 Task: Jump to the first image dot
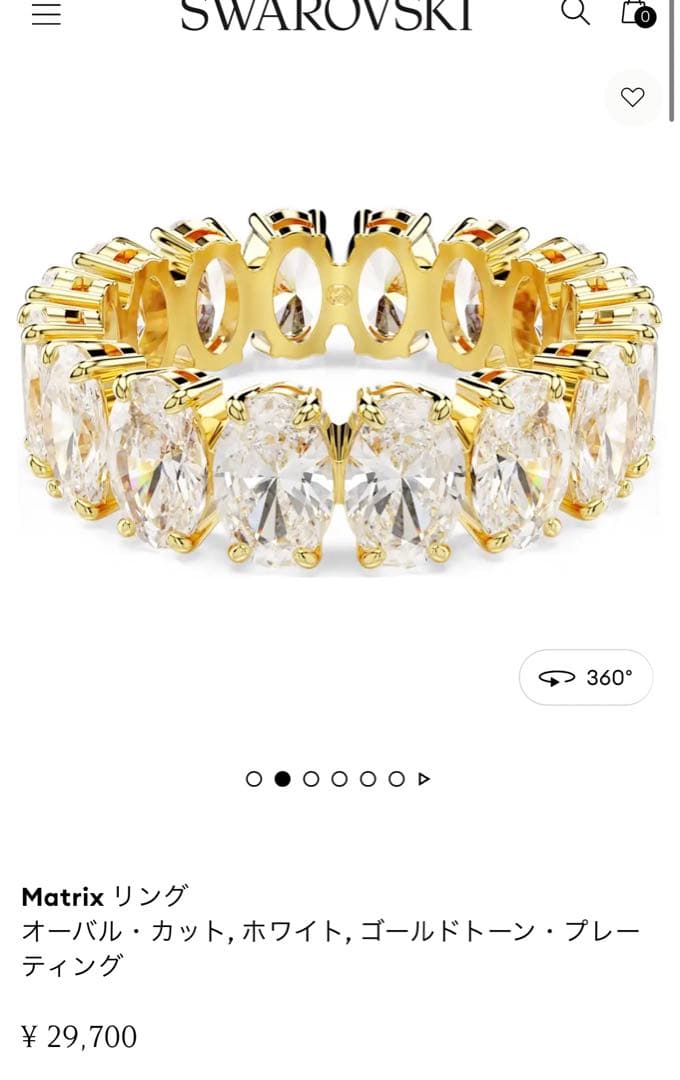(254, 779)
